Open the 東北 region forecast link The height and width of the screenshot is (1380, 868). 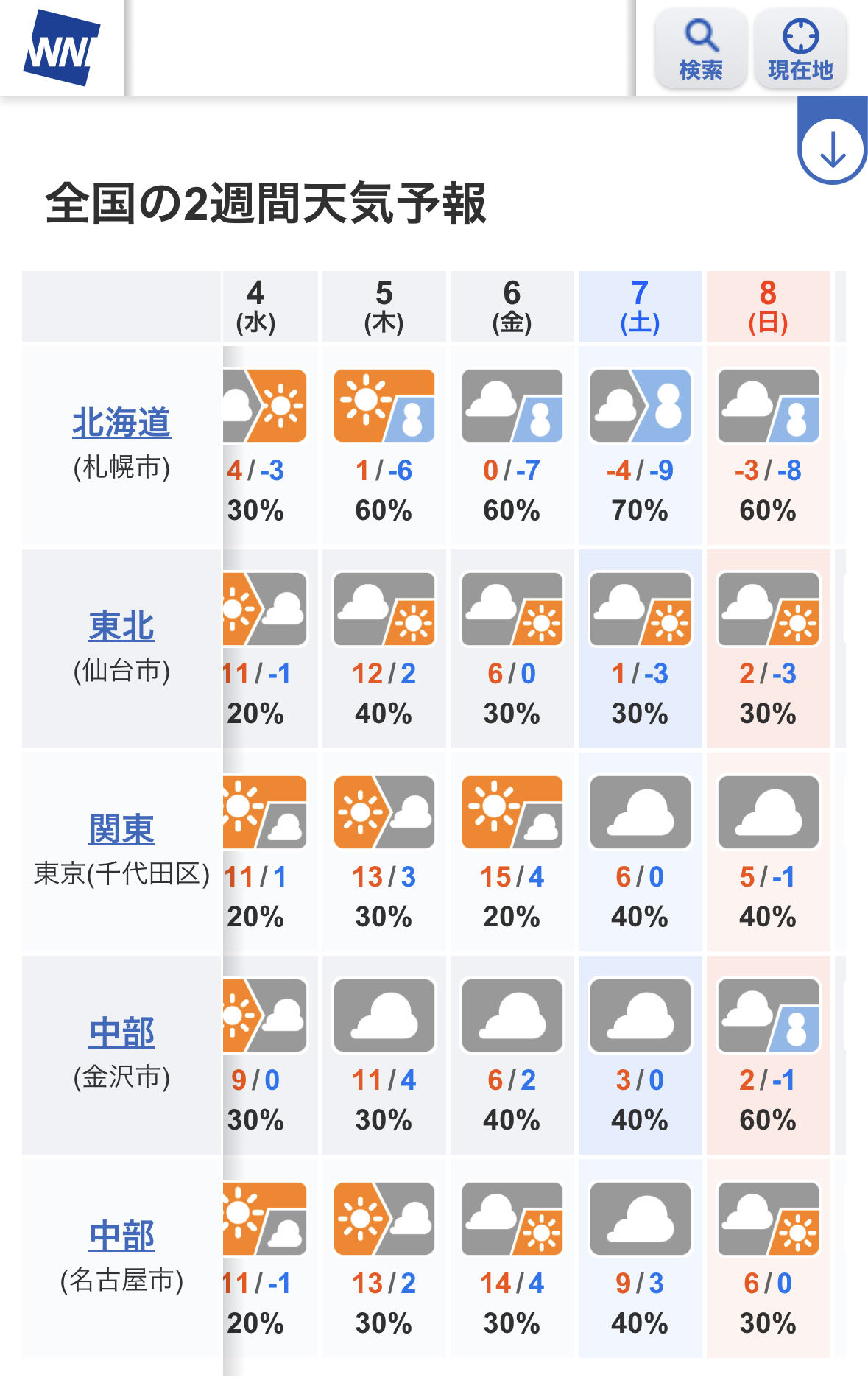pyautogui.click(x=121, y=627)
